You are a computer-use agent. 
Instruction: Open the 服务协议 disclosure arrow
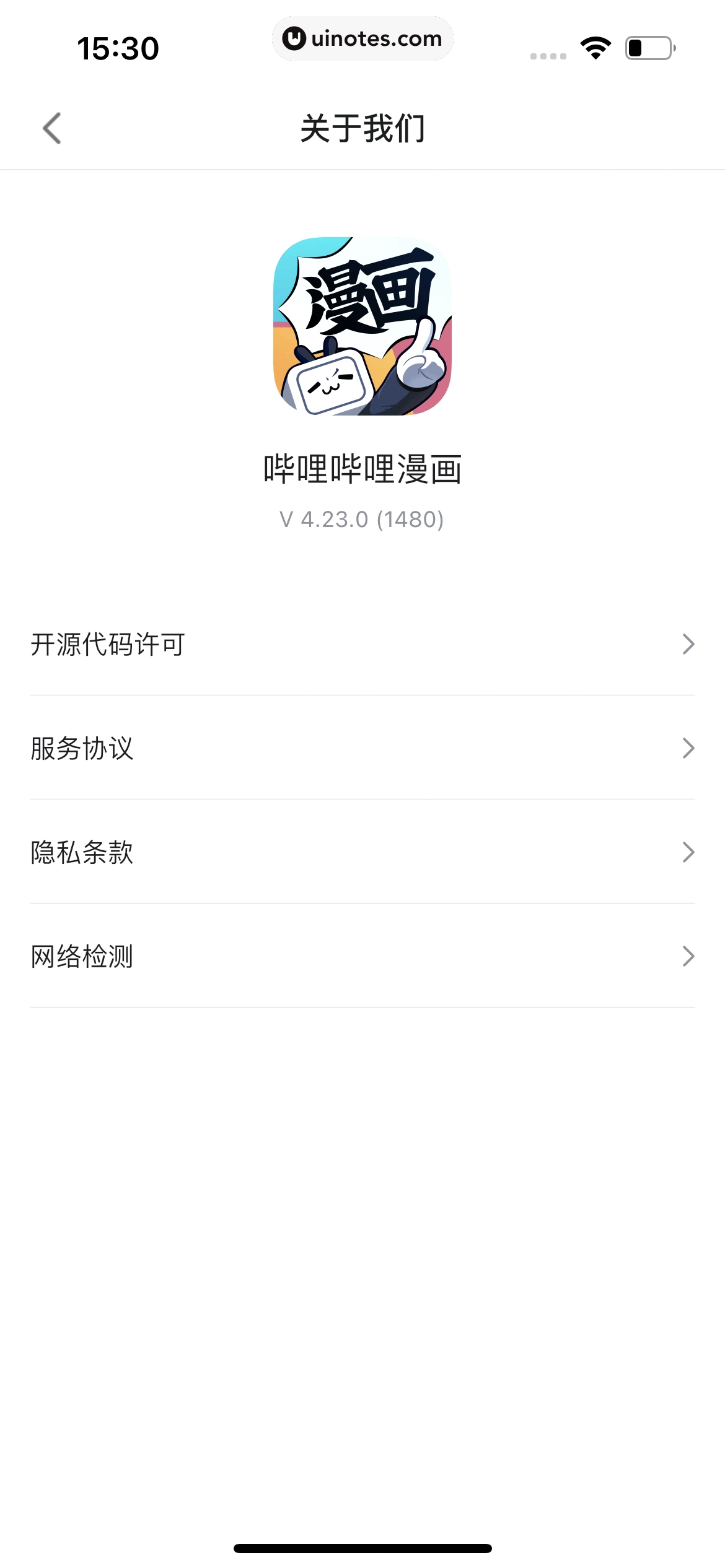(688, 749)
